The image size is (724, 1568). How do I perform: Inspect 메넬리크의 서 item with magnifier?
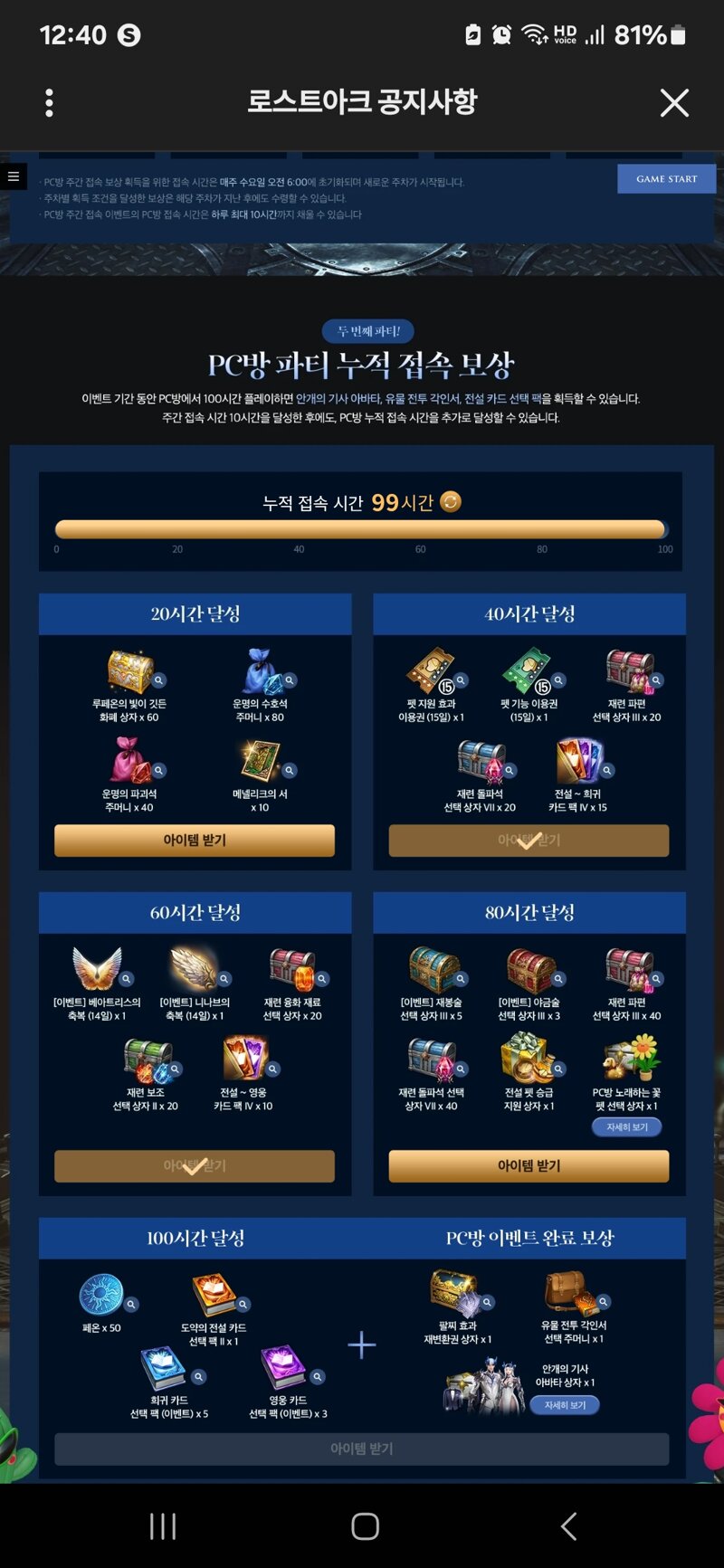(290, 770)
